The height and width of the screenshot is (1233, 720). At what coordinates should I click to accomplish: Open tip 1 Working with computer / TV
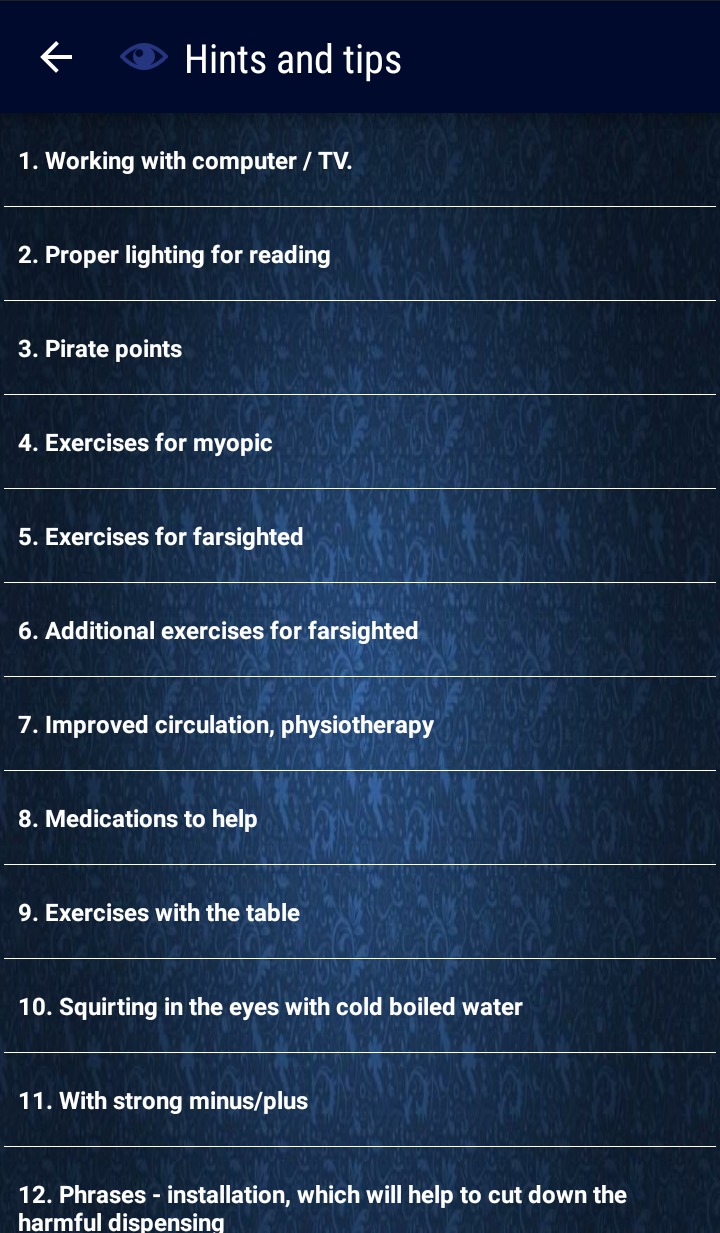pyautogui.click(x=360, y=160)
